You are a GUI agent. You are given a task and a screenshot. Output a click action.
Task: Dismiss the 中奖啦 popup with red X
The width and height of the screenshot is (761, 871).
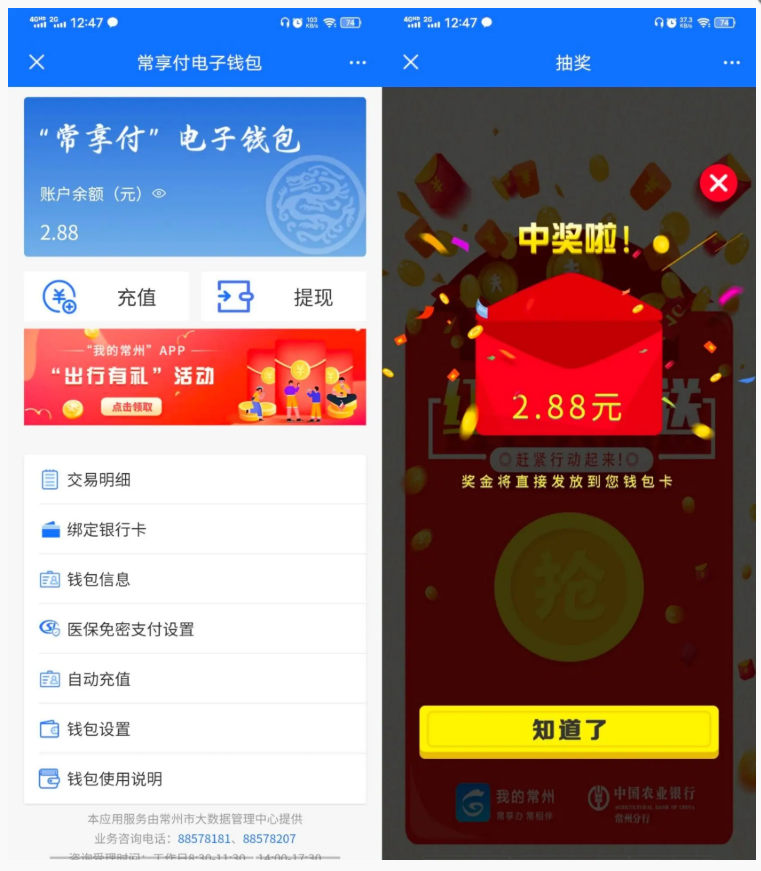tap(717, 183)
